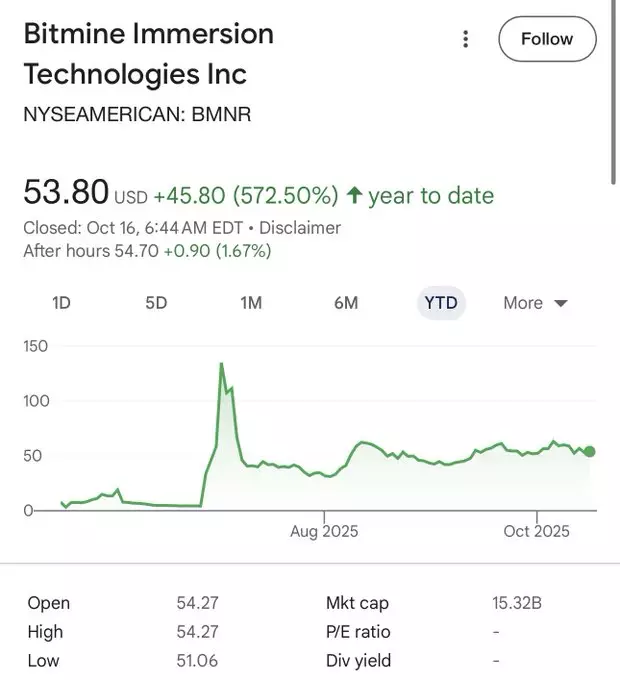Select the YTD chart range

pyautogui.click(x=441, y=303)
